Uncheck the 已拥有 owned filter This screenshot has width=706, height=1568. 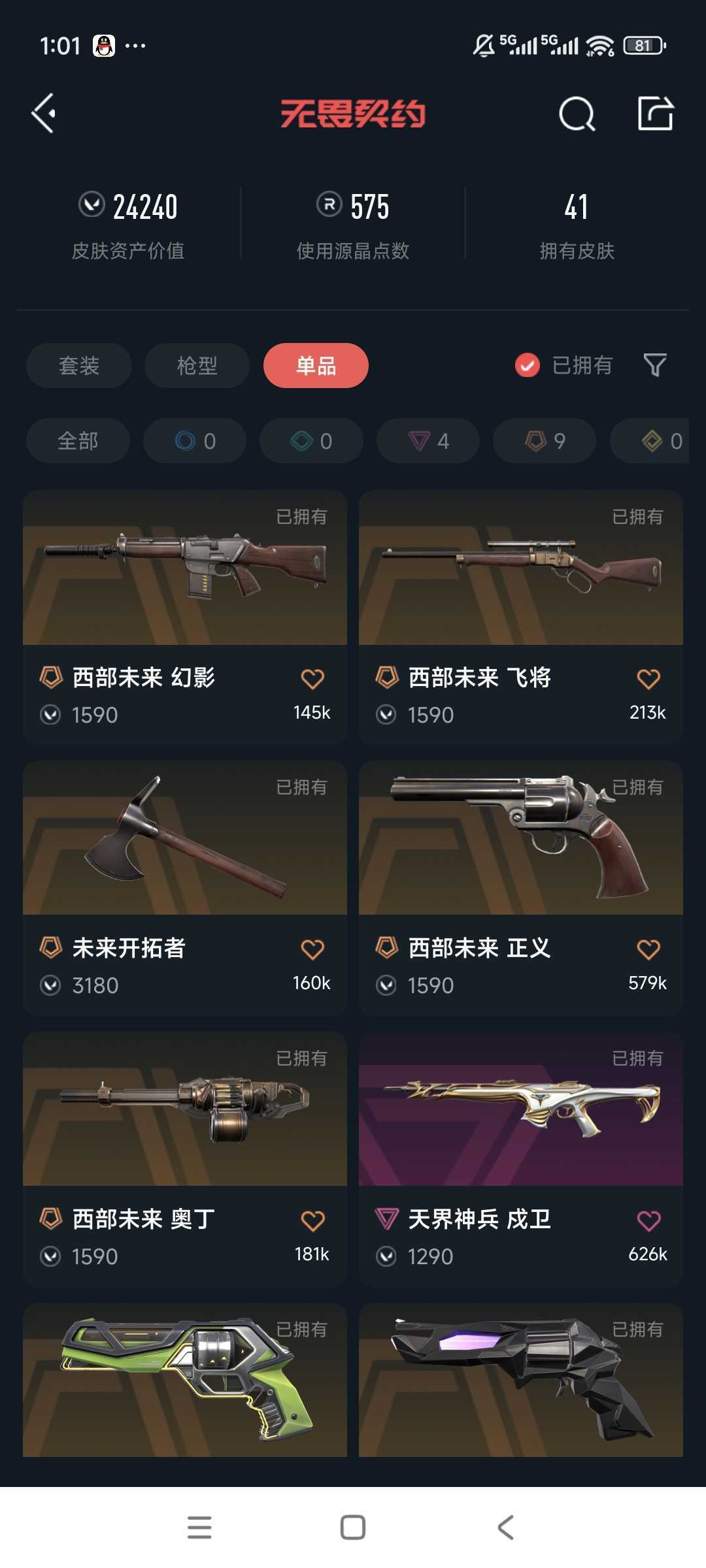pyautogui.click(x=563, y=365)
